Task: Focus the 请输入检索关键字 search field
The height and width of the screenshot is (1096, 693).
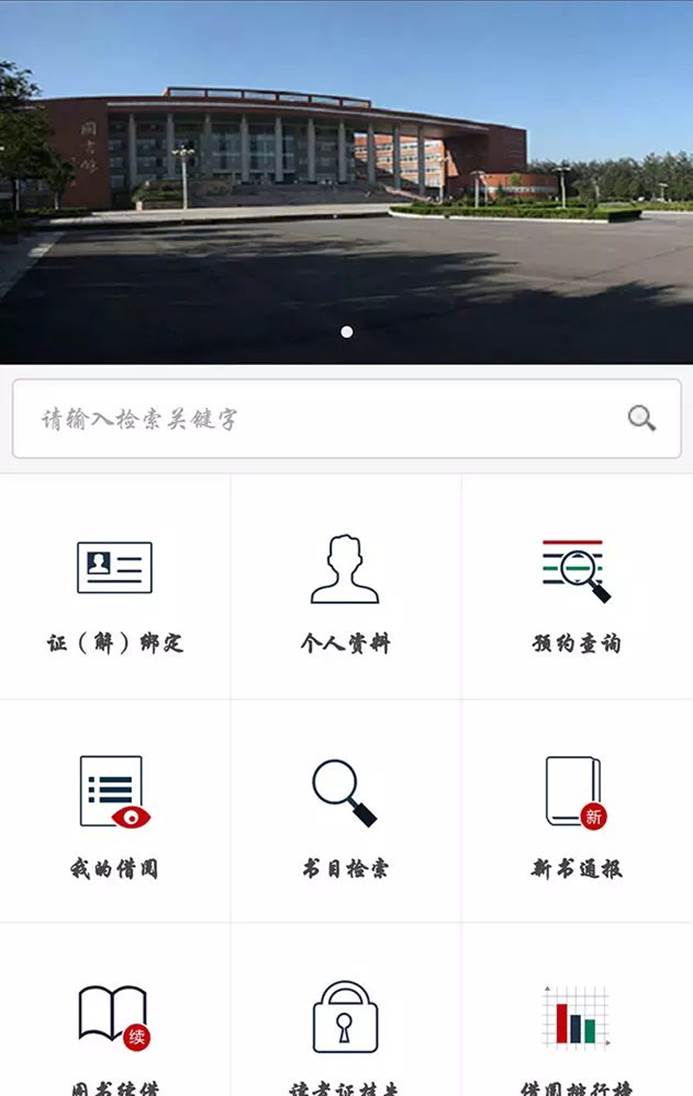Action: point(320,418)
